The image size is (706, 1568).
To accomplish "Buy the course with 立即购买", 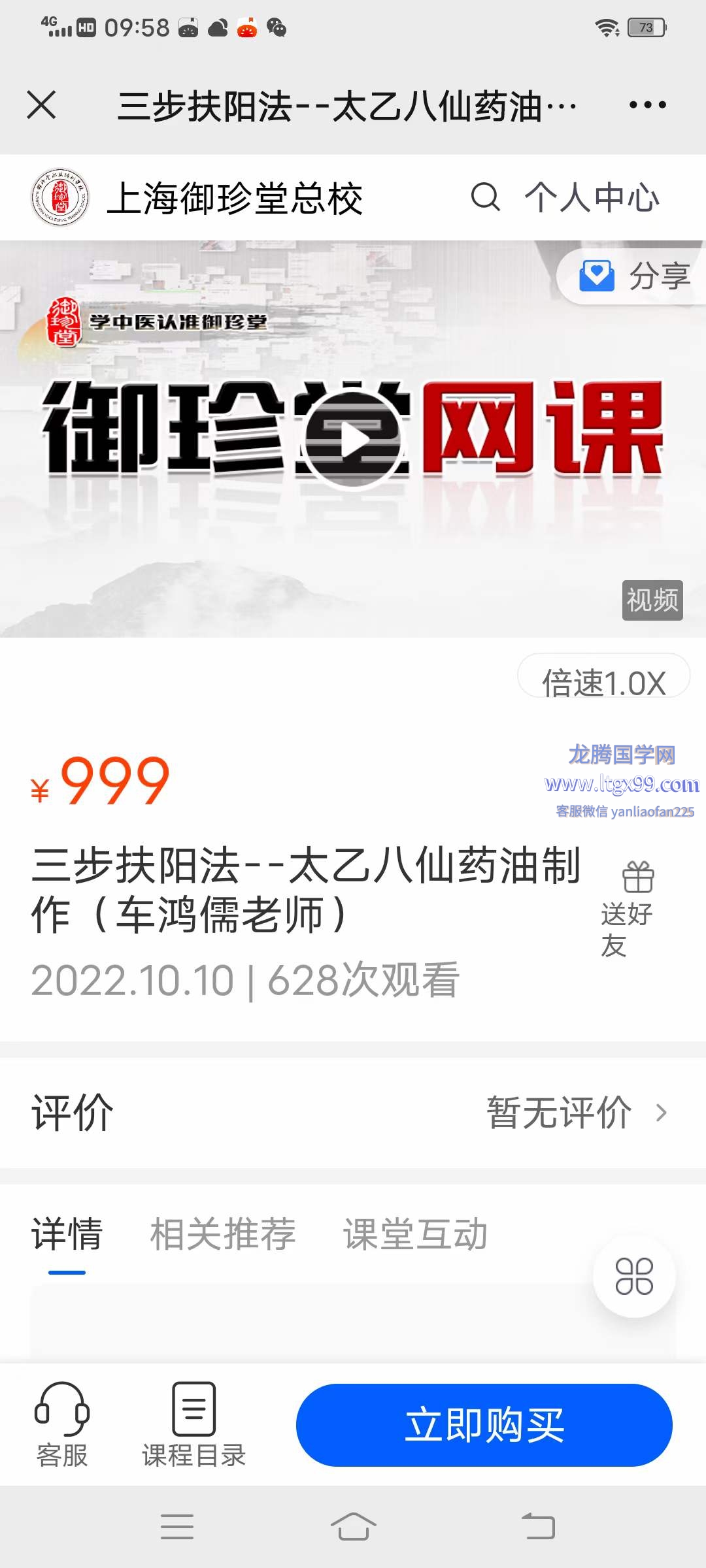I will click(484, 1424).
